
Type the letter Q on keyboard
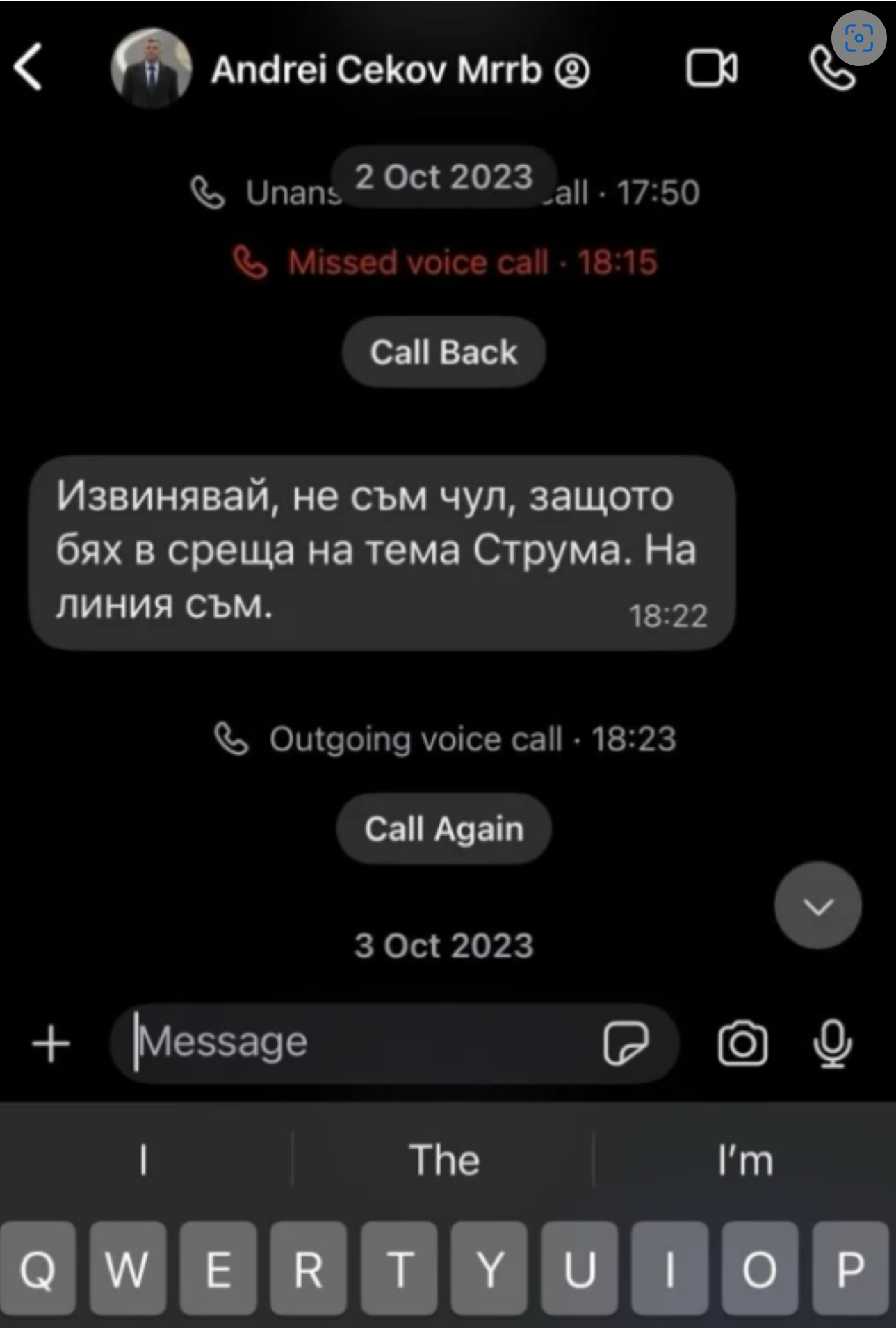click(x=38, y=1269)
